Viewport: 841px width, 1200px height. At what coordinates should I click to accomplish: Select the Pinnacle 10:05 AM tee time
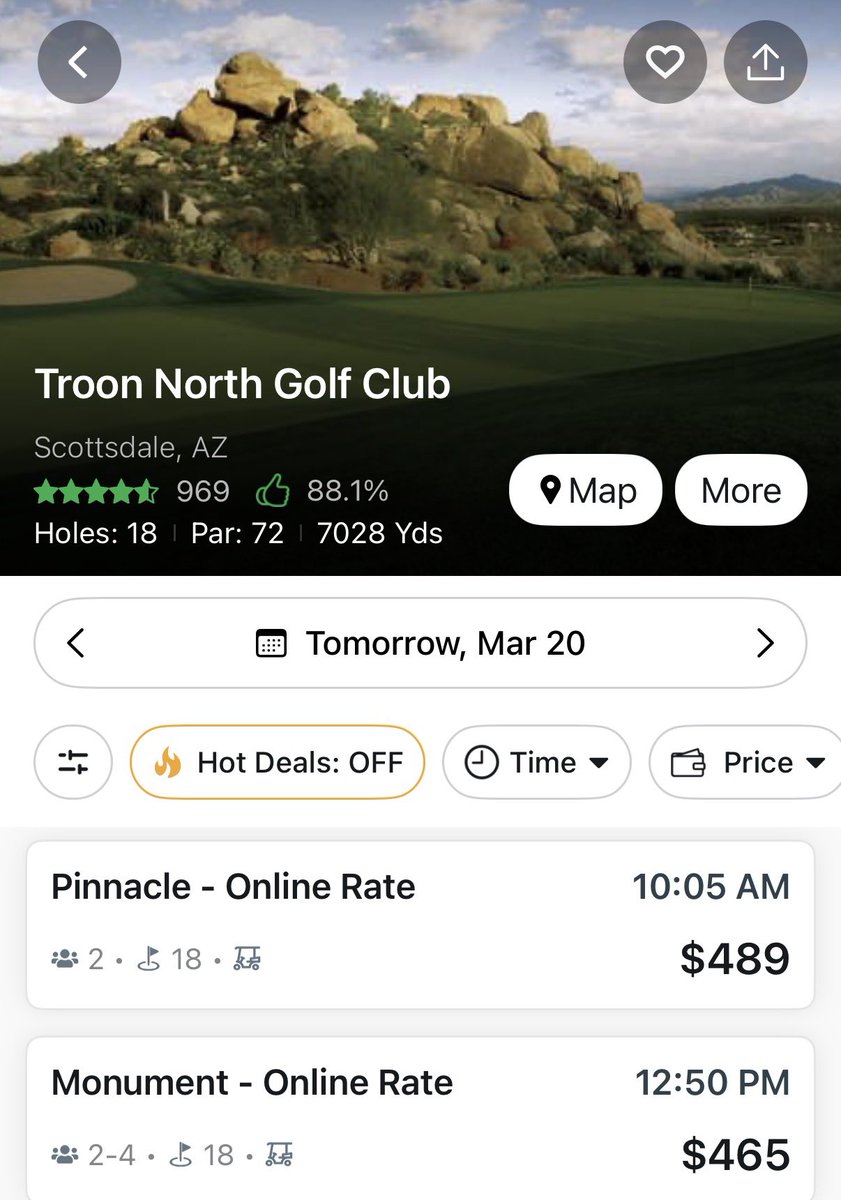[x=420, y=925]
